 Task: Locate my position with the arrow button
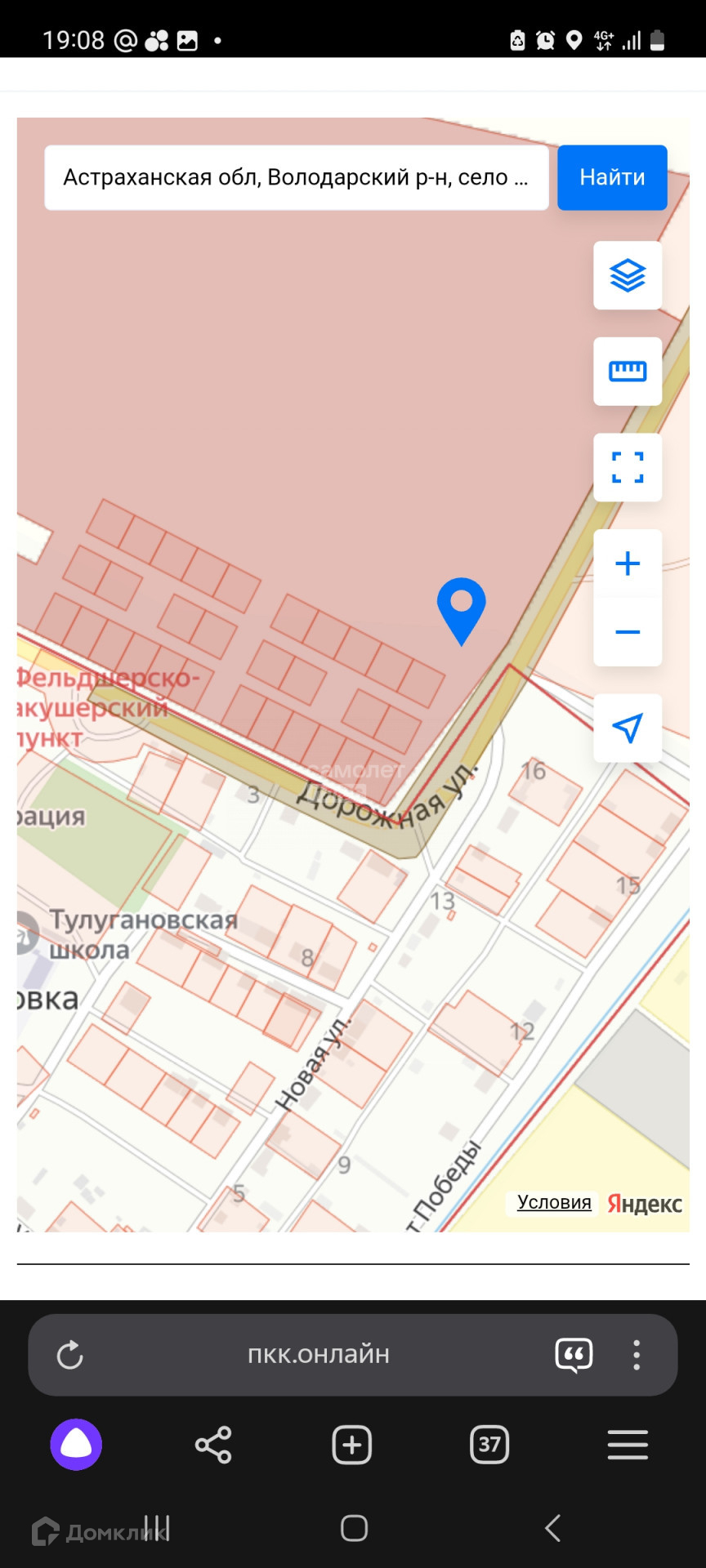click(x=628, y=728)
